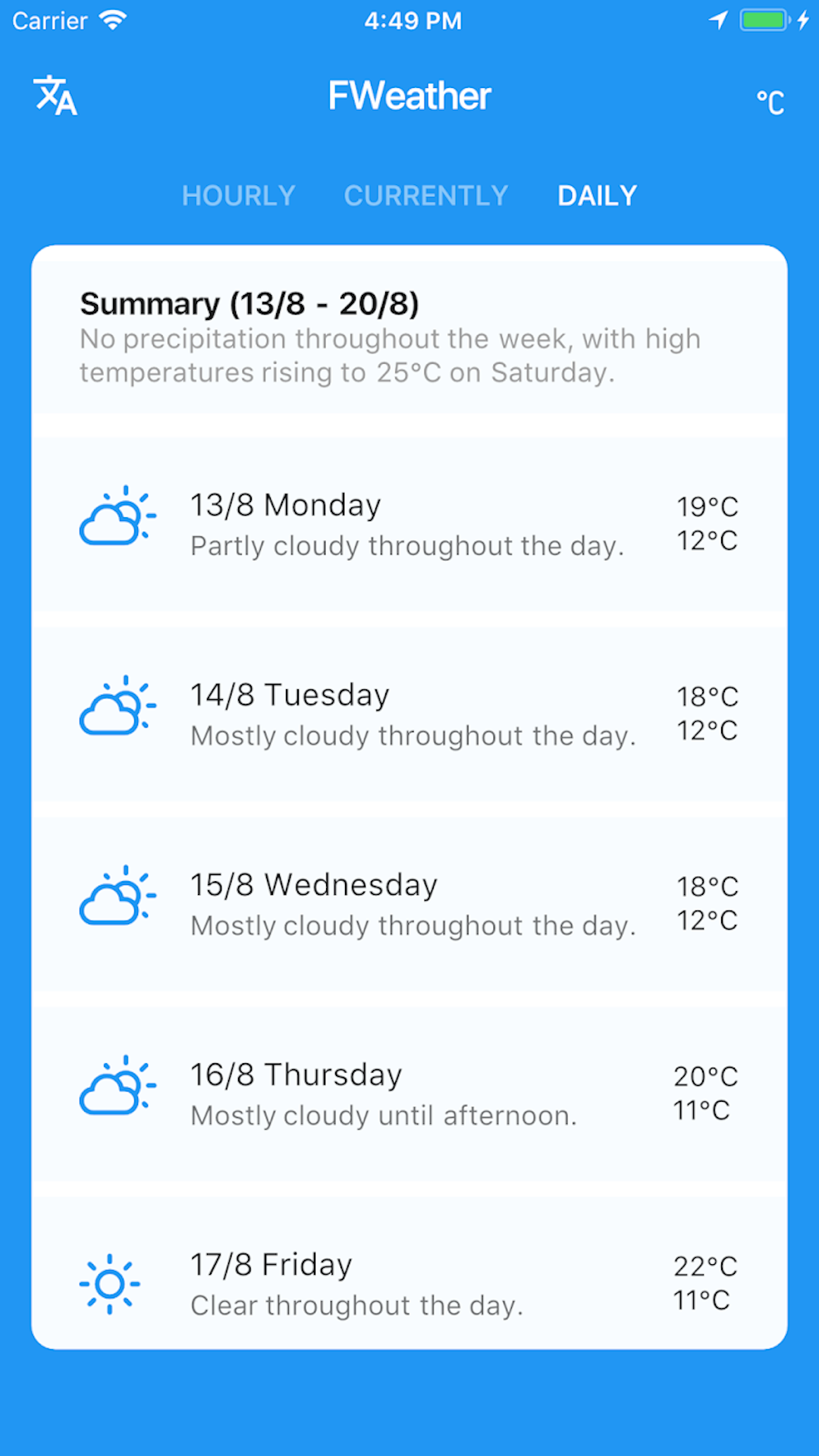The width and height of the screenshot is (819, 1456).
Task: Select the Daily tab
Action: pos(597,195)
